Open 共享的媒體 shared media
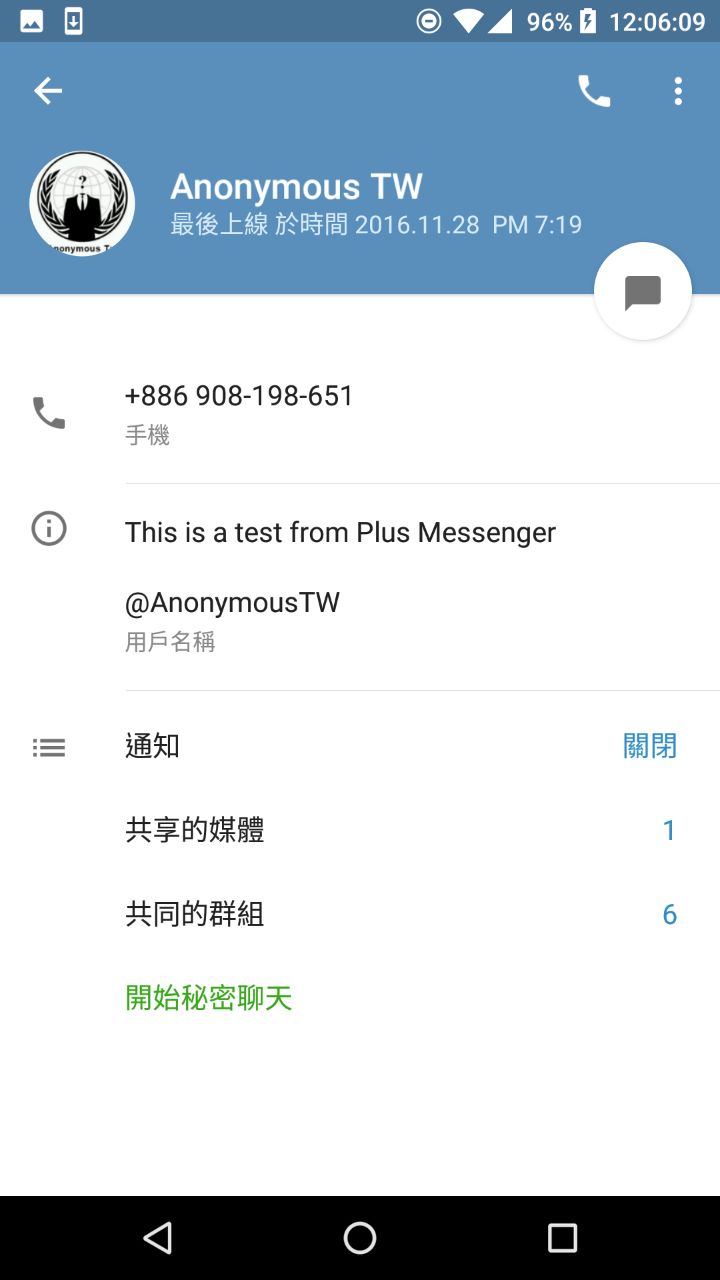720x1280 pixels. (400, 830)
